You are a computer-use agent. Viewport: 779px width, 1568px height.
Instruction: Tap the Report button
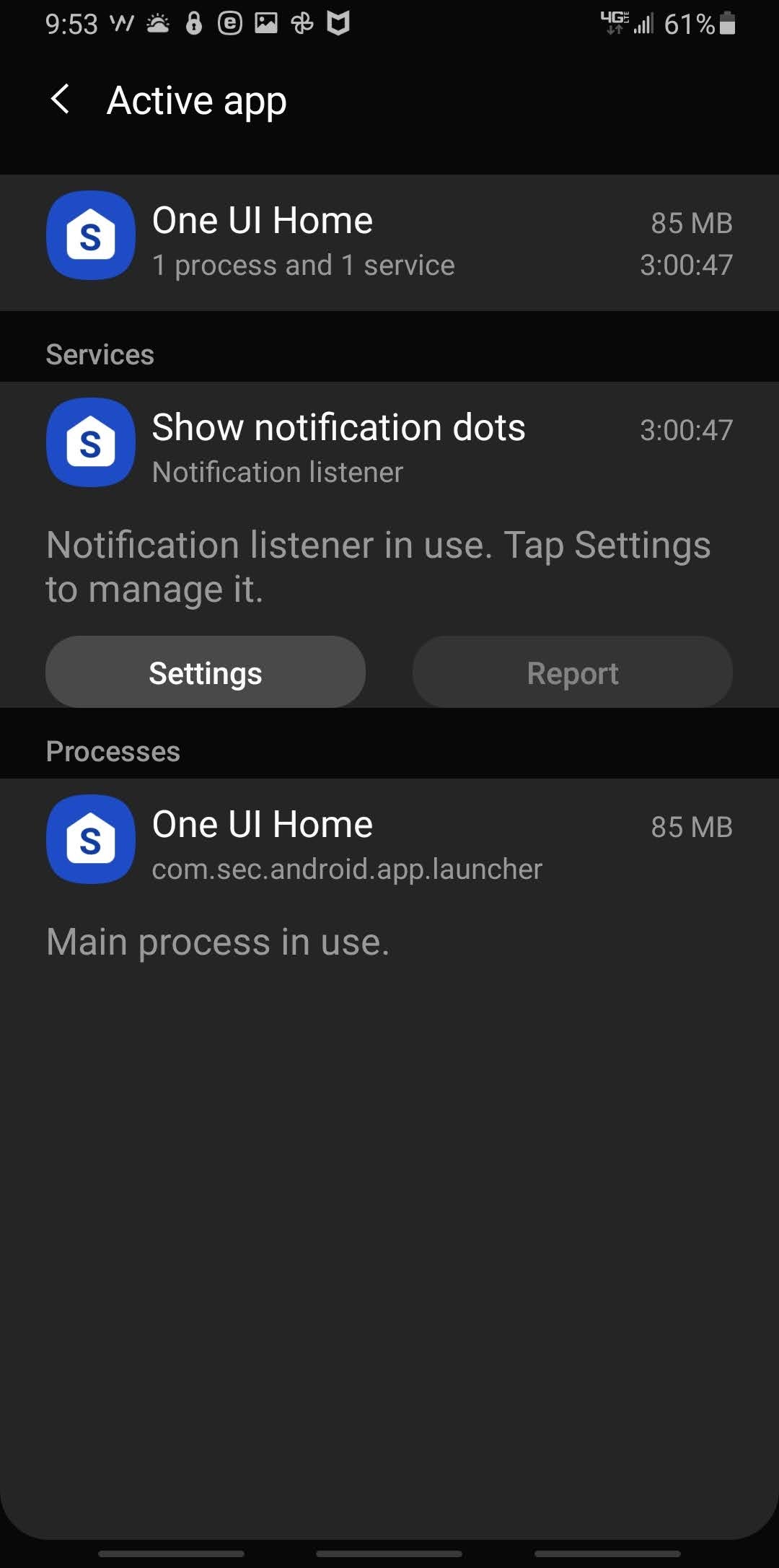point(573,673)
